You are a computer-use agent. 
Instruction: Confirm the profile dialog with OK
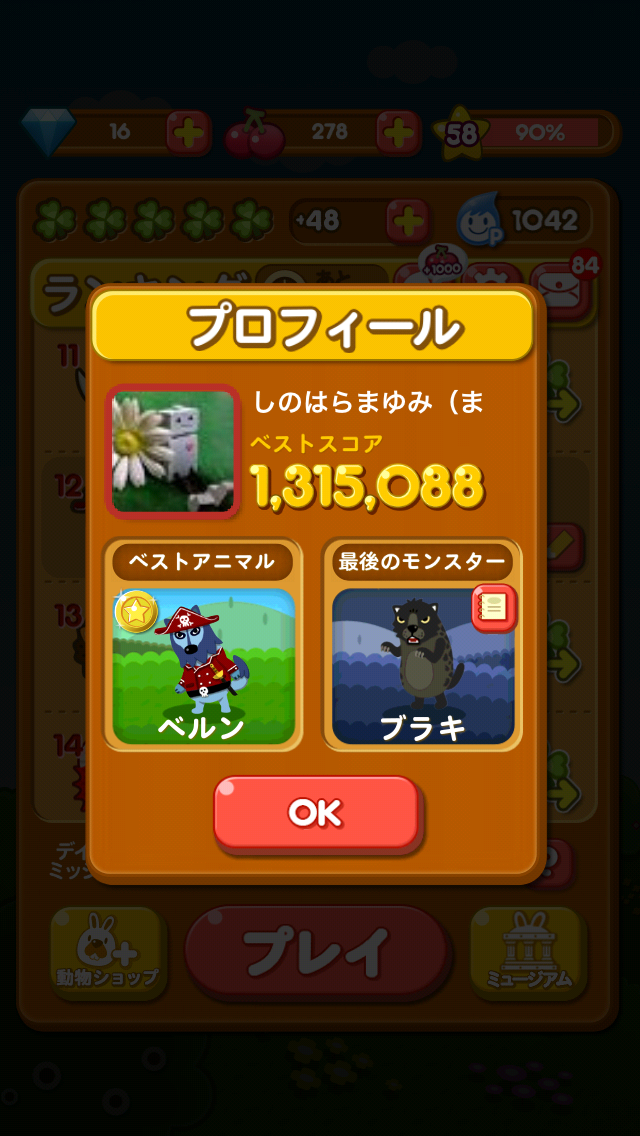316,812
